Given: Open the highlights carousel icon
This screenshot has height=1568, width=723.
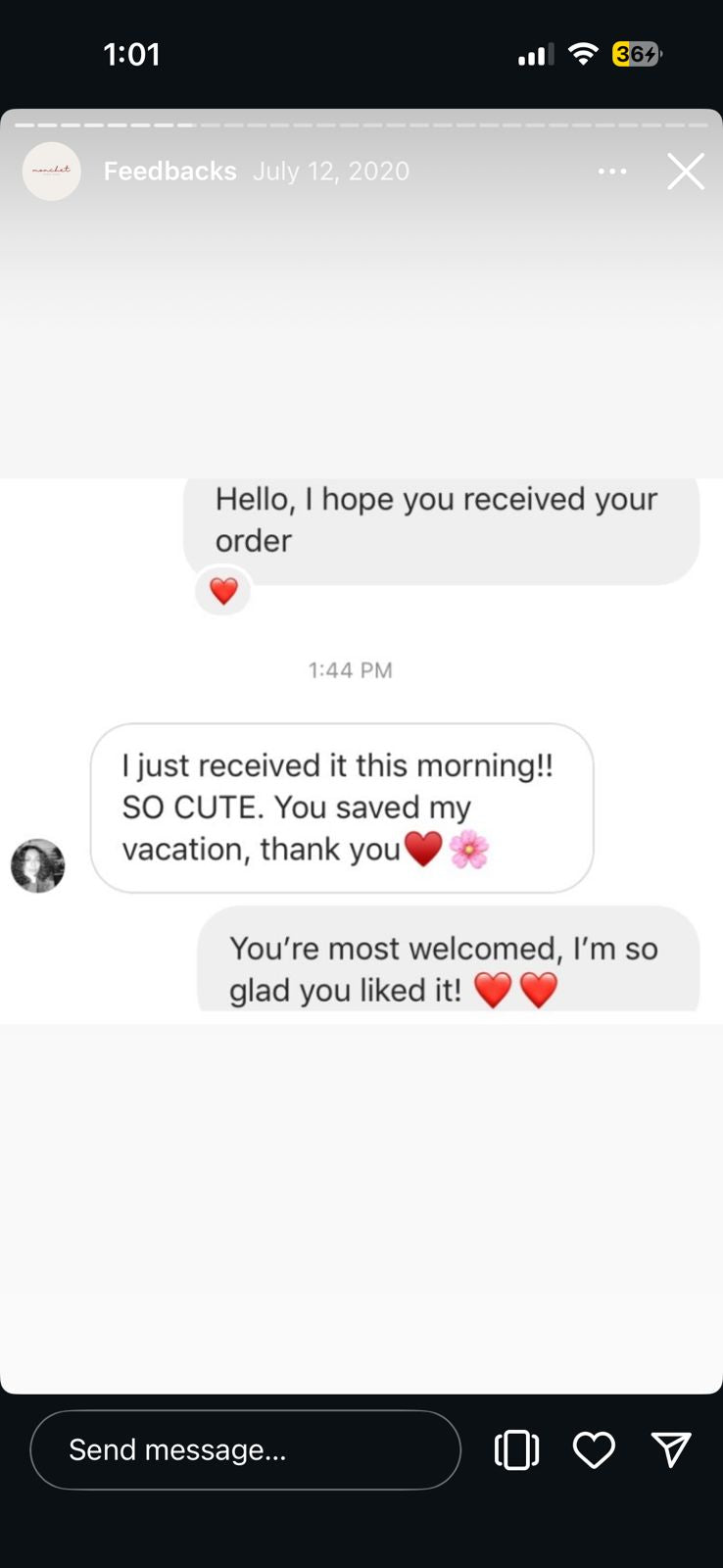Looking at the screenshot, I should (516, 1449).
